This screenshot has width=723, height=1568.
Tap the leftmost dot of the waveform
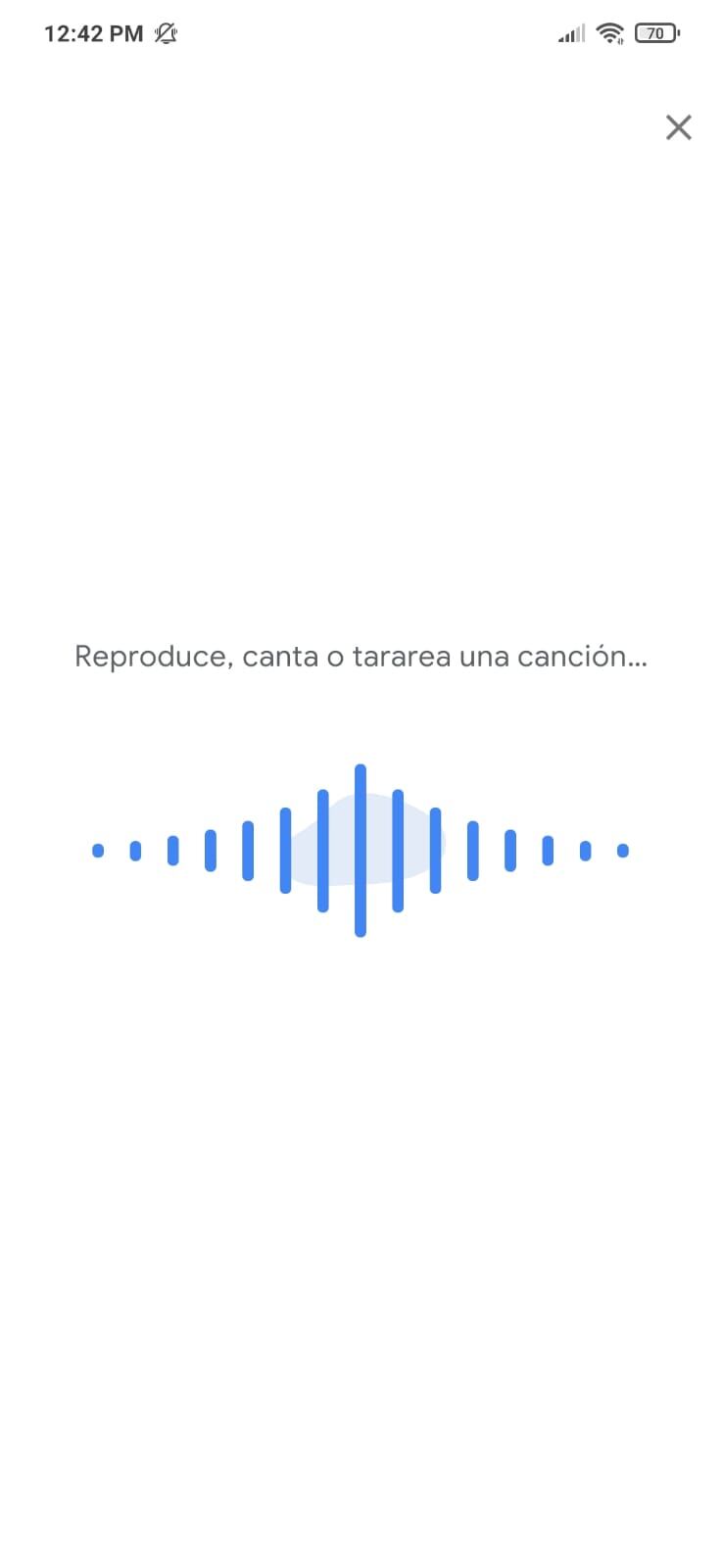tap(98, 851)
